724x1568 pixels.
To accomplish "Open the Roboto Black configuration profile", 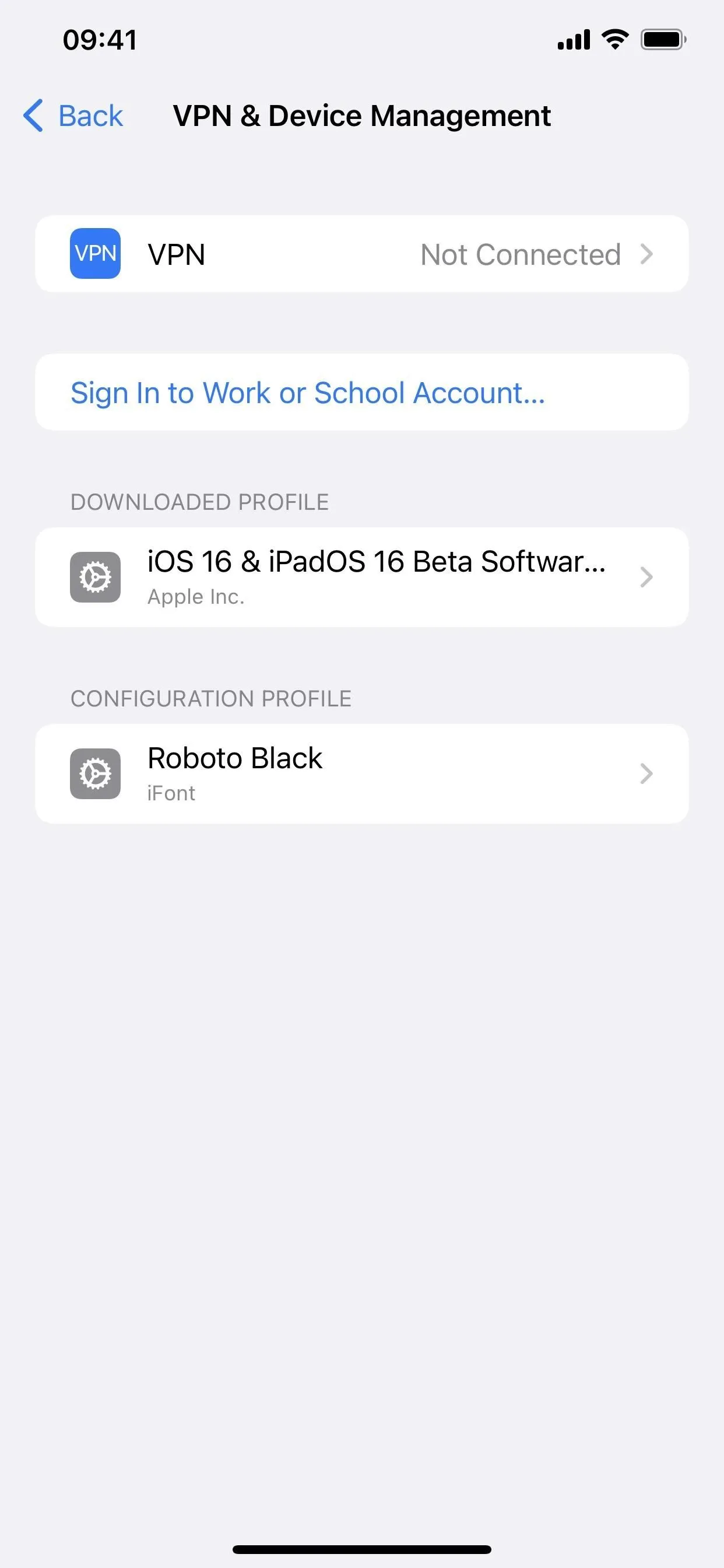I will 362,773.
